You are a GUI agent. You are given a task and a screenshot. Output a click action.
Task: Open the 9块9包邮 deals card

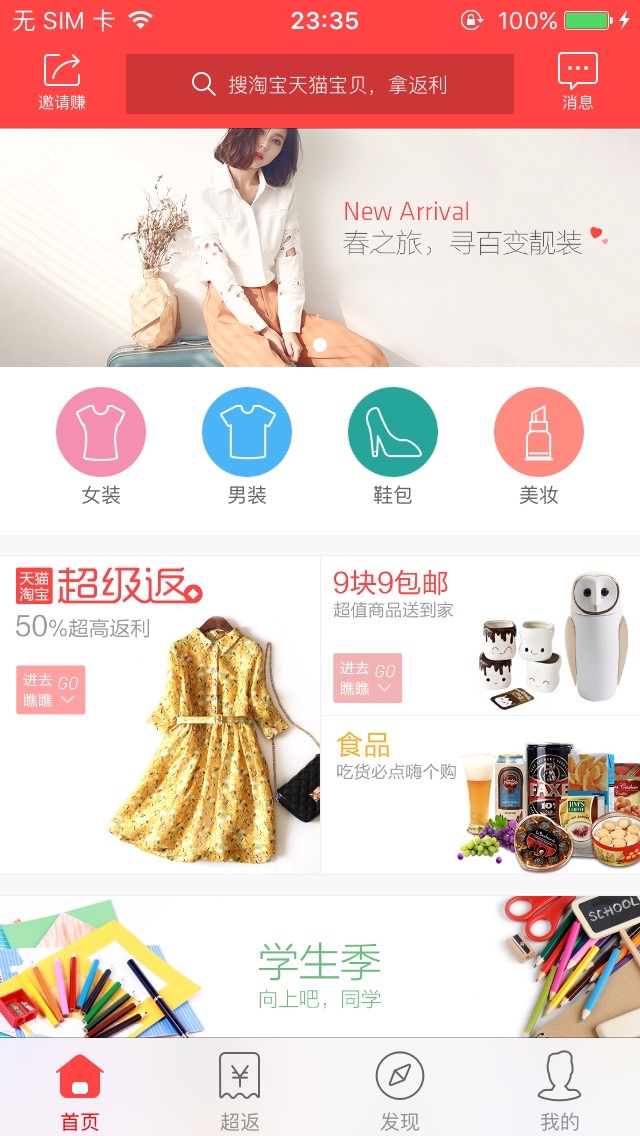pyautogui.click(x=480, y=635)
